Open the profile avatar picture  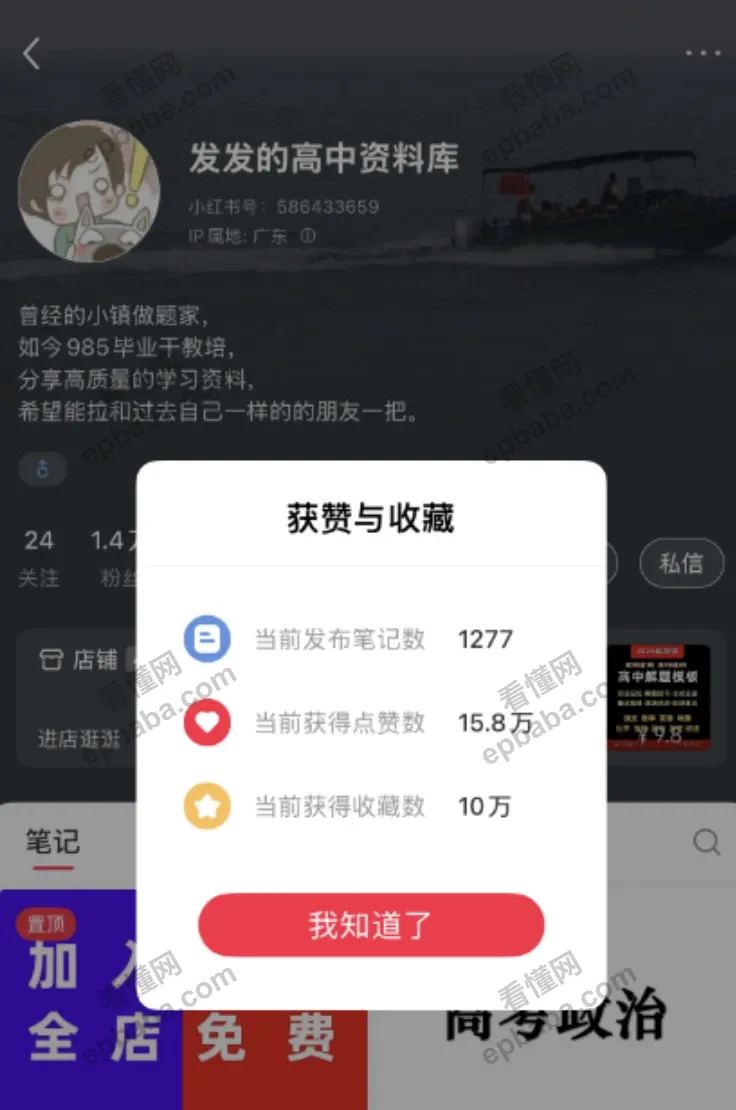[90, 191]
